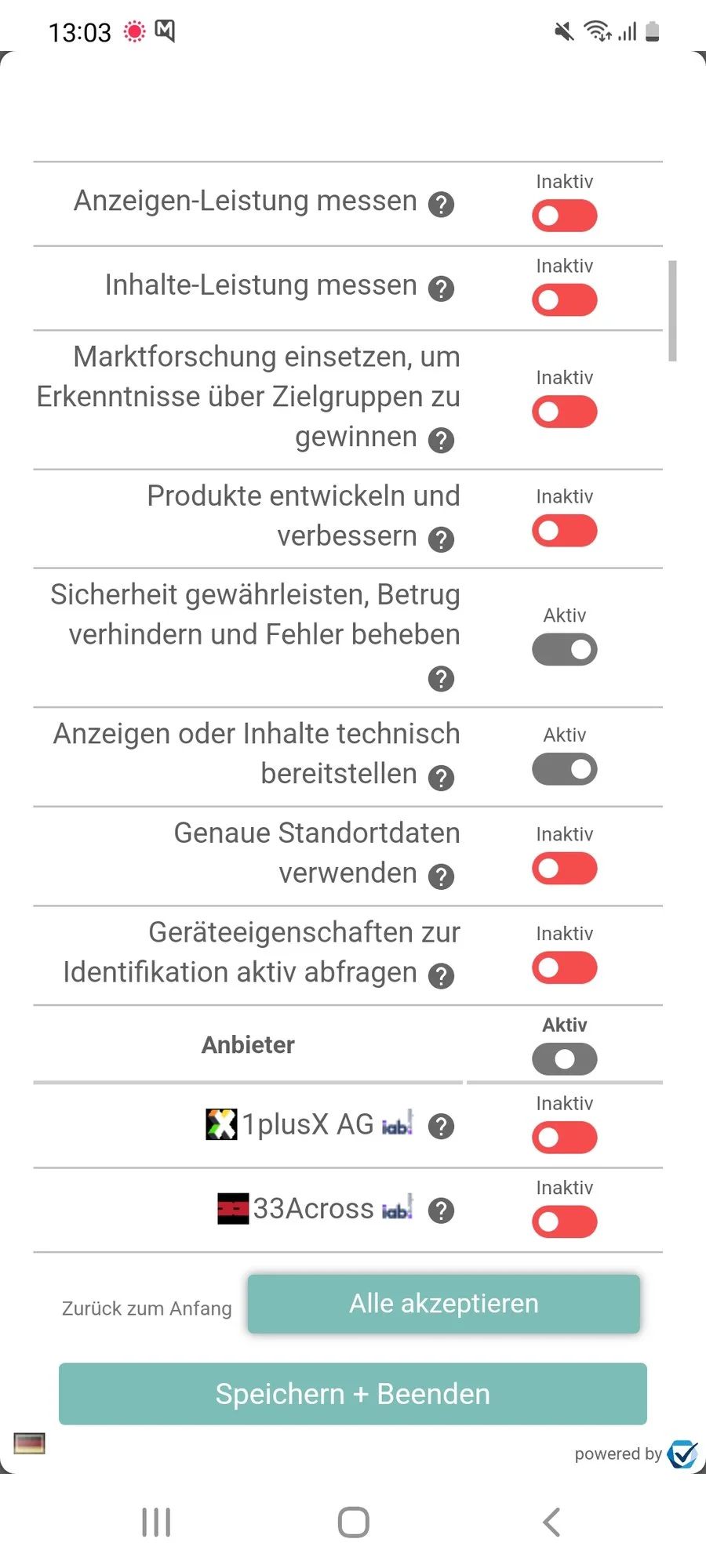Enable the 1plusX AG vendor toggle
This screenshot has width=706, height=1568.
(x=564, y=1138)
